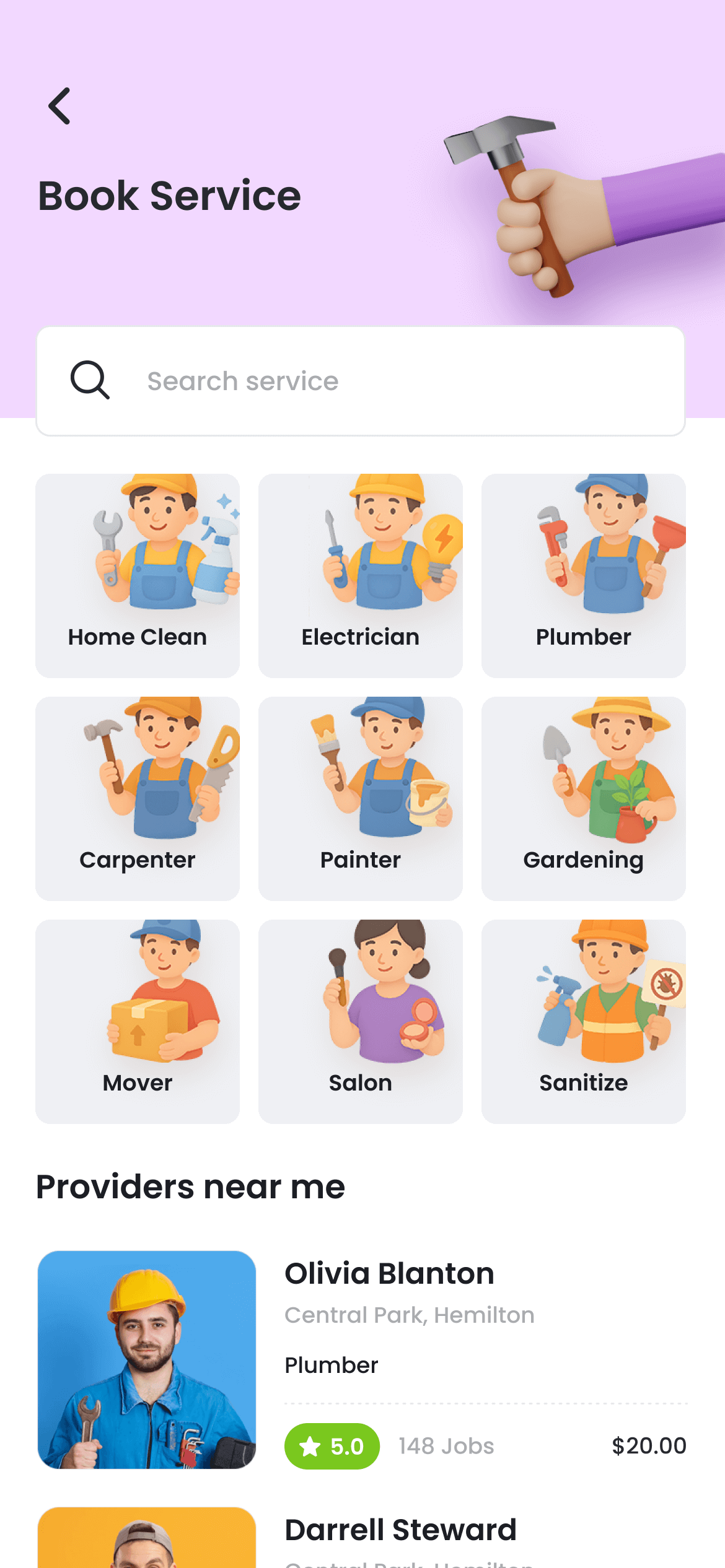The height and width of the screenshot is (1568, 725).
Task: Open the Carpenter category
Action: coord(138,798)
